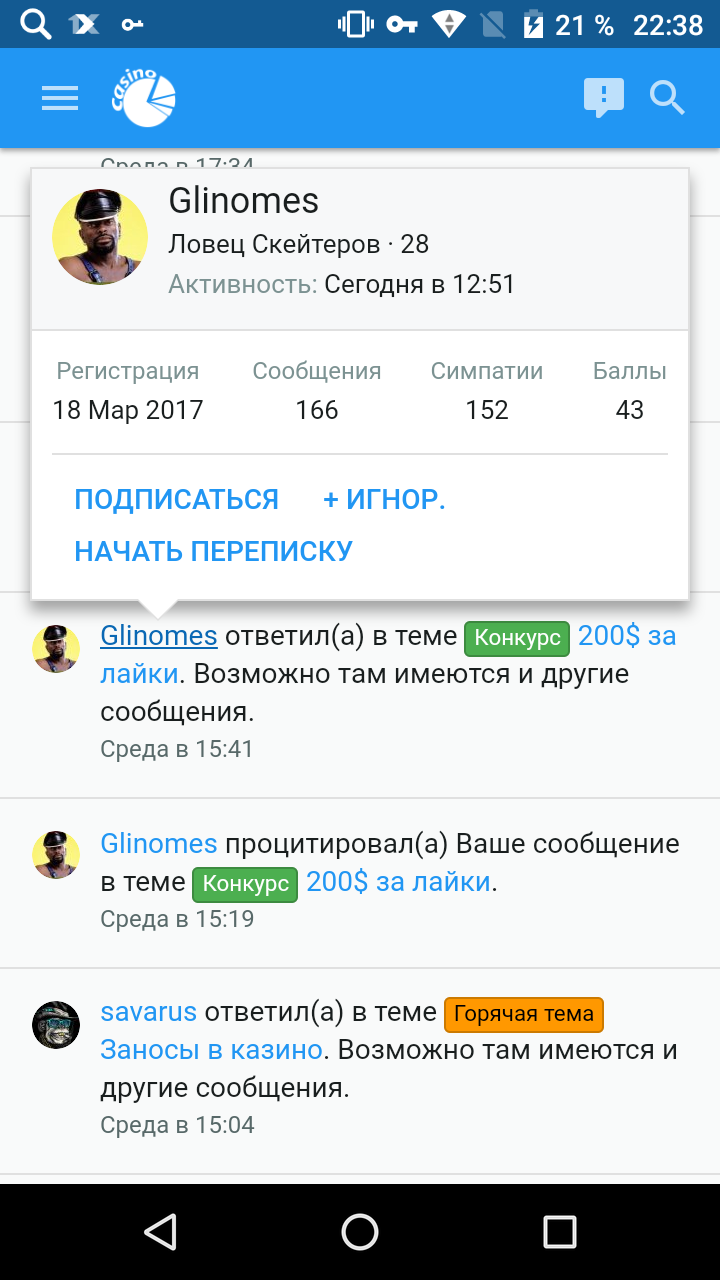Add Glinomes to ignore list

click(x=384, y=500)
